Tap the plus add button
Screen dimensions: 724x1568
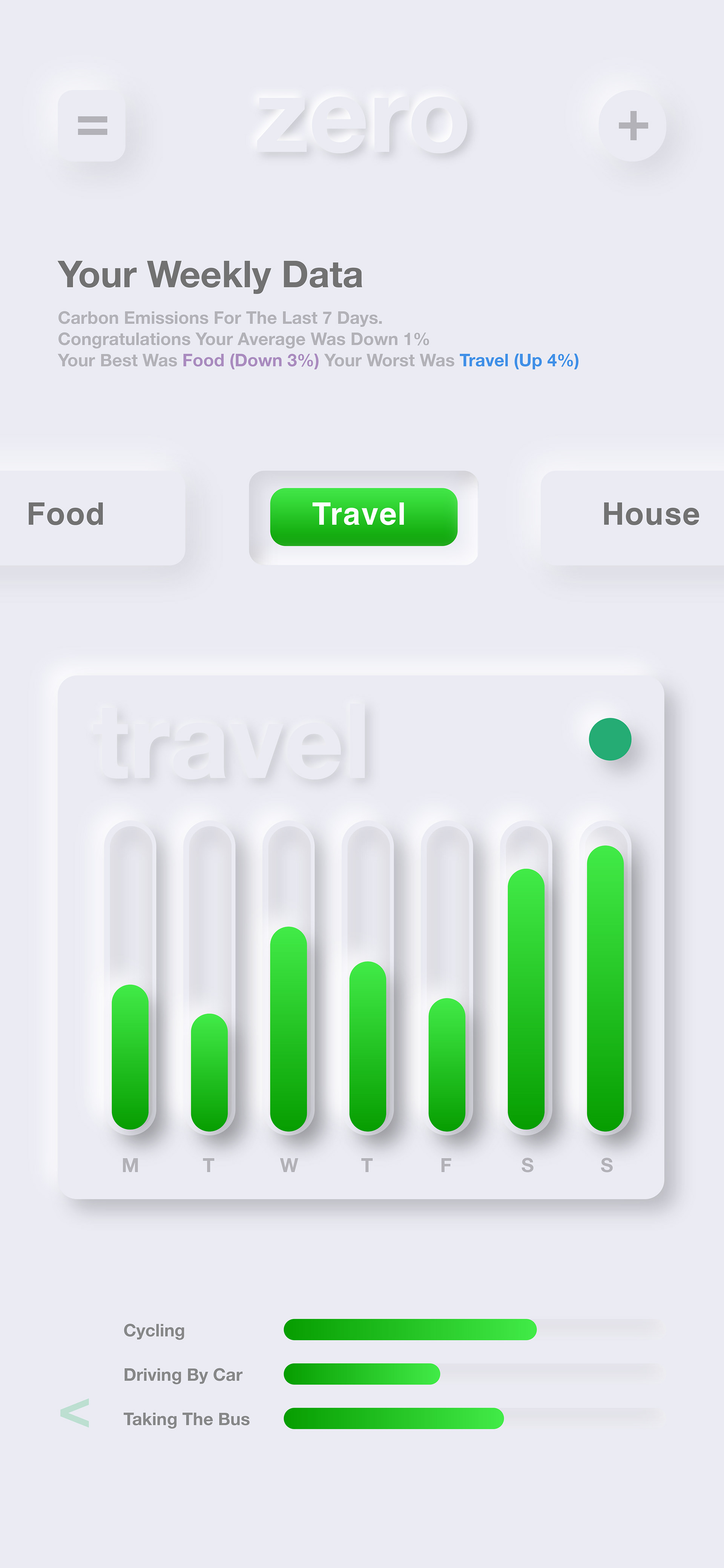click(632, 126)
